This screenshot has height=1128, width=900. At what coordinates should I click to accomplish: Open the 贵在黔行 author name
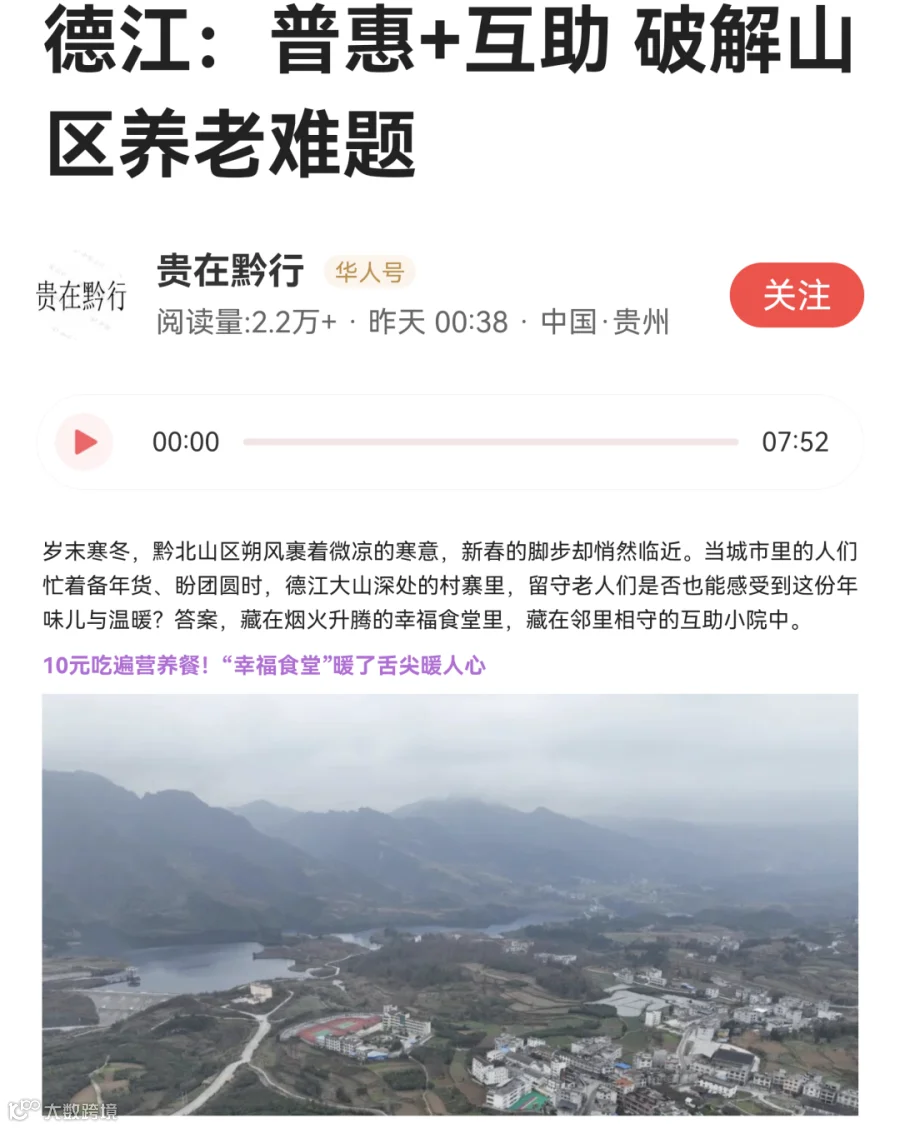tap(230, 270)
